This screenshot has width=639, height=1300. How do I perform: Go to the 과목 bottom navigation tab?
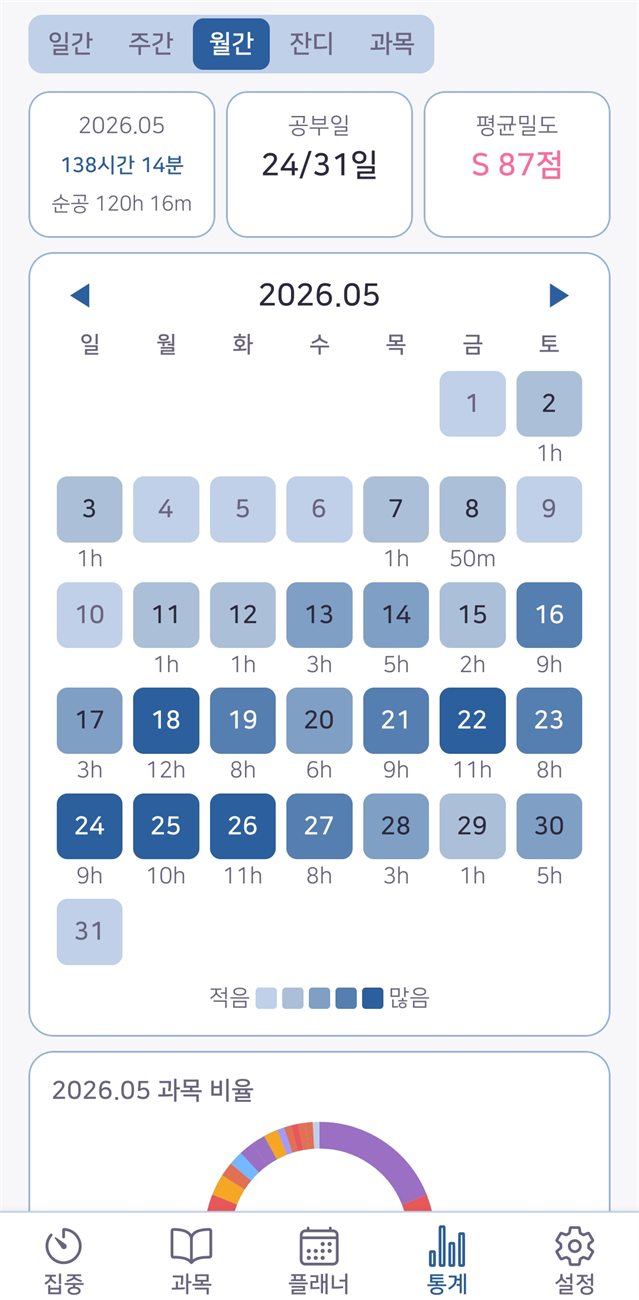point(191,1260)
